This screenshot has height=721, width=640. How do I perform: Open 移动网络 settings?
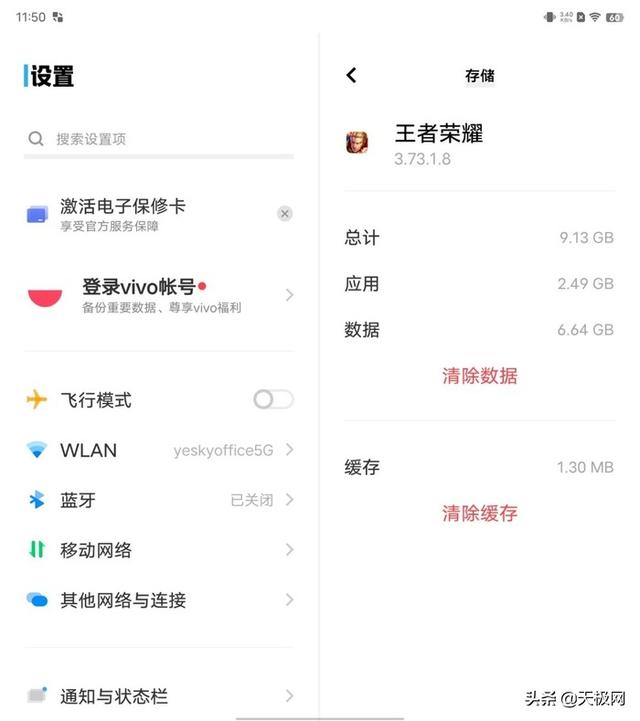coord(159,550)
